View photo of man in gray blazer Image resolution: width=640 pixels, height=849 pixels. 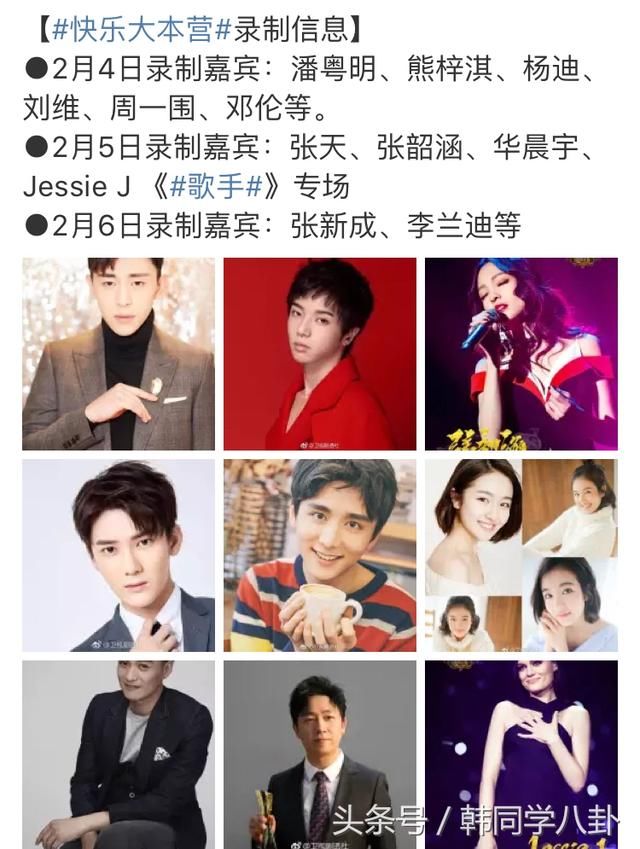click(x=118, y=353)
